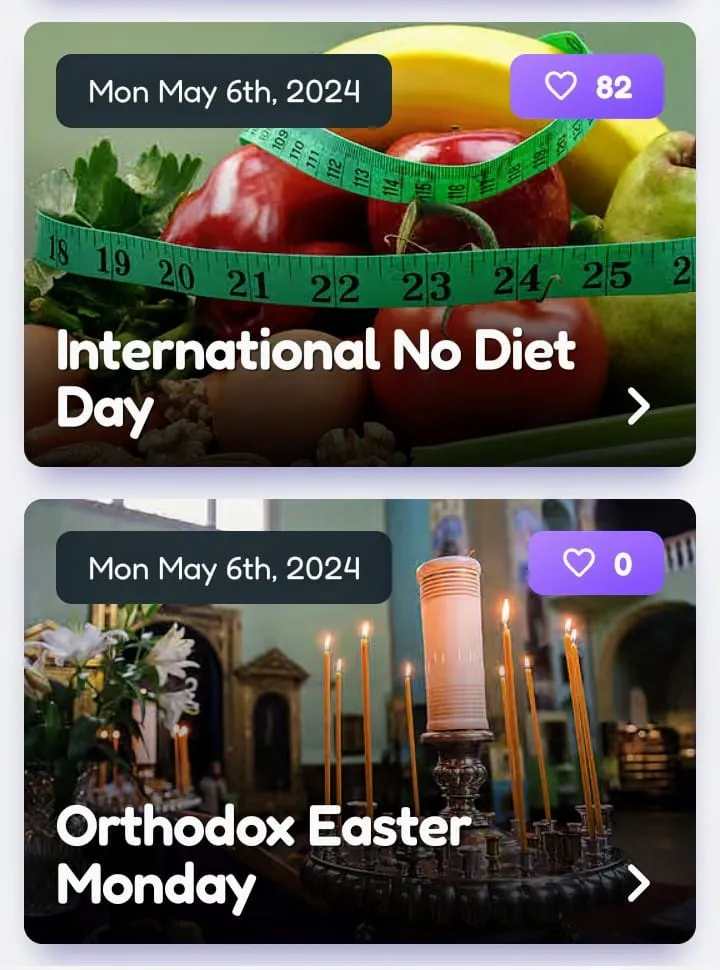Open the International No Diet Day card

pos(360,245)
